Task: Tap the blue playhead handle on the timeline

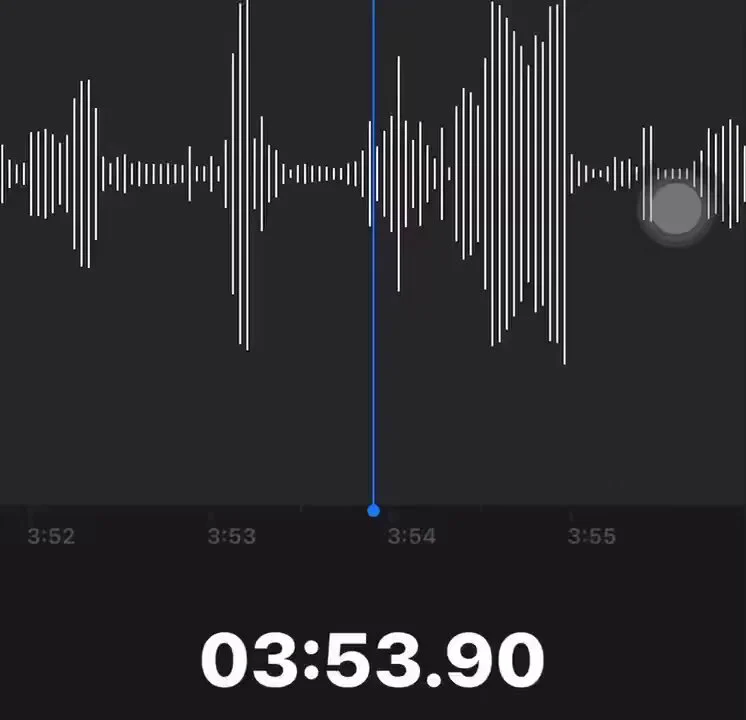Action: pyautogui.click(x=373, y=510)
